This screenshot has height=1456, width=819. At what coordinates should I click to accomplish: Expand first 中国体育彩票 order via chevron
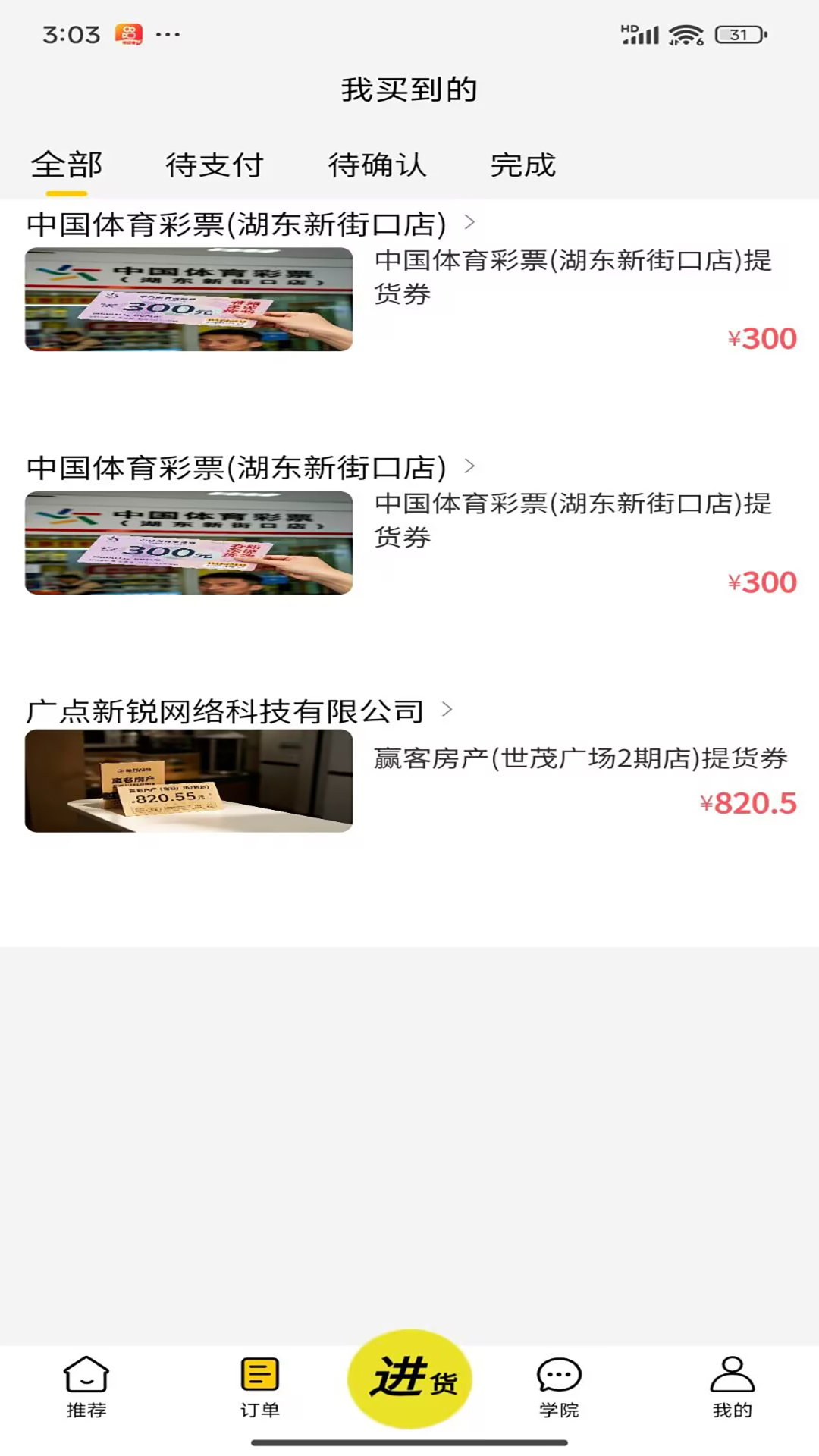[470, 223]
